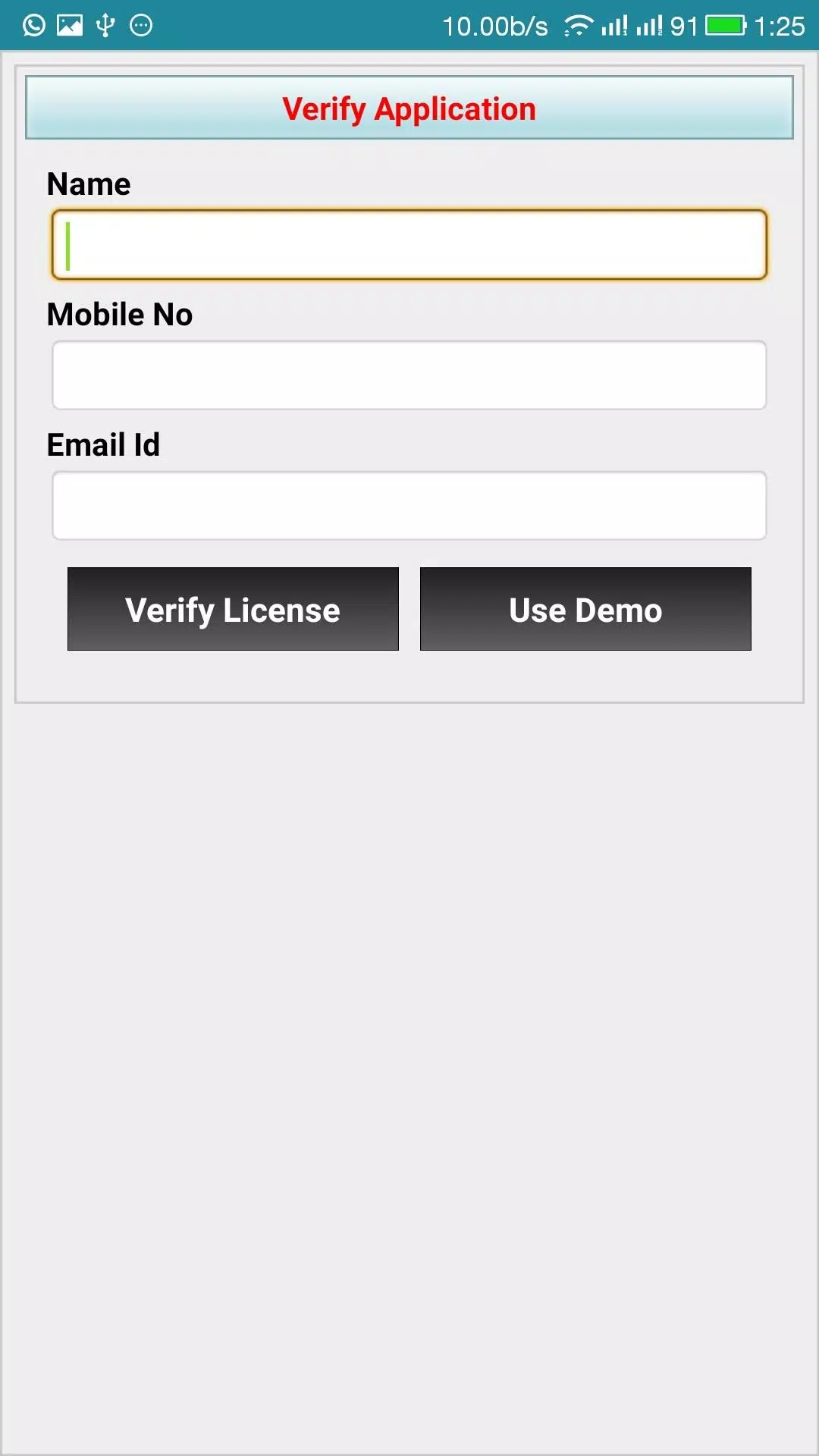Focus the Name text field
Image resolution: width=819 pixels, height=1456 pixels.
tap(409, 245)
